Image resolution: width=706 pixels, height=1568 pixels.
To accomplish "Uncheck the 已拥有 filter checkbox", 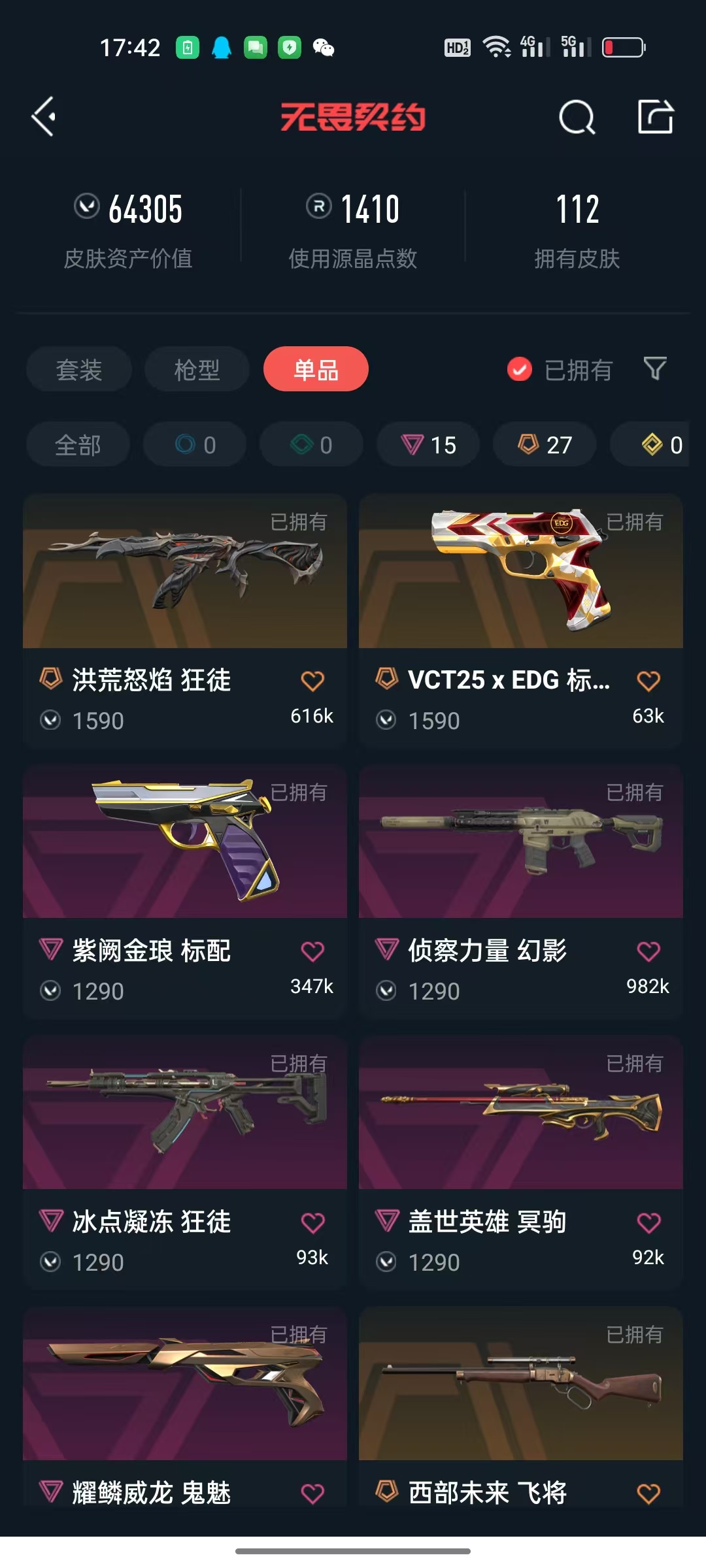I will point(520,369).
